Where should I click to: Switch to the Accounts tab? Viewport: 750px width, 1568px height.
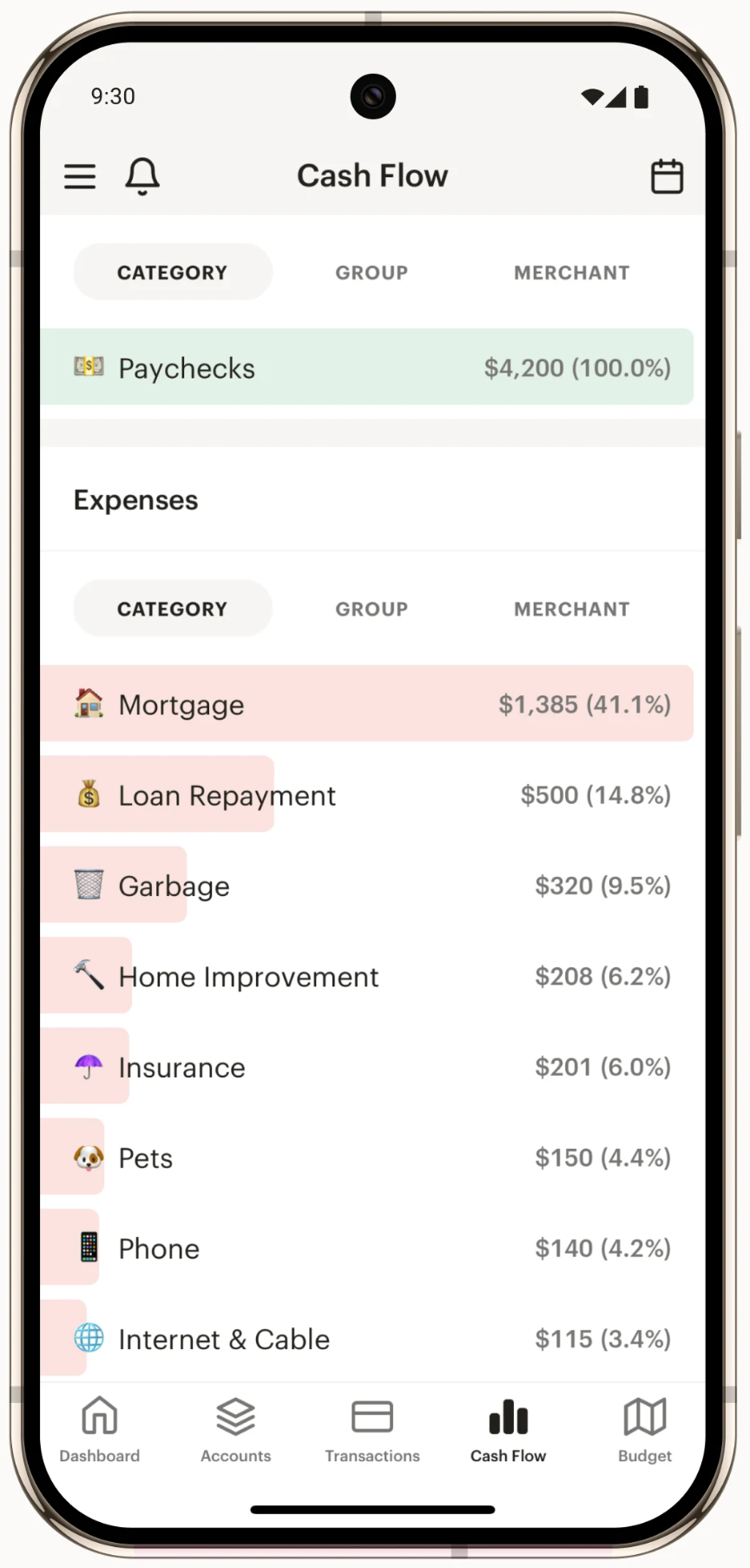click(235, 1431)
